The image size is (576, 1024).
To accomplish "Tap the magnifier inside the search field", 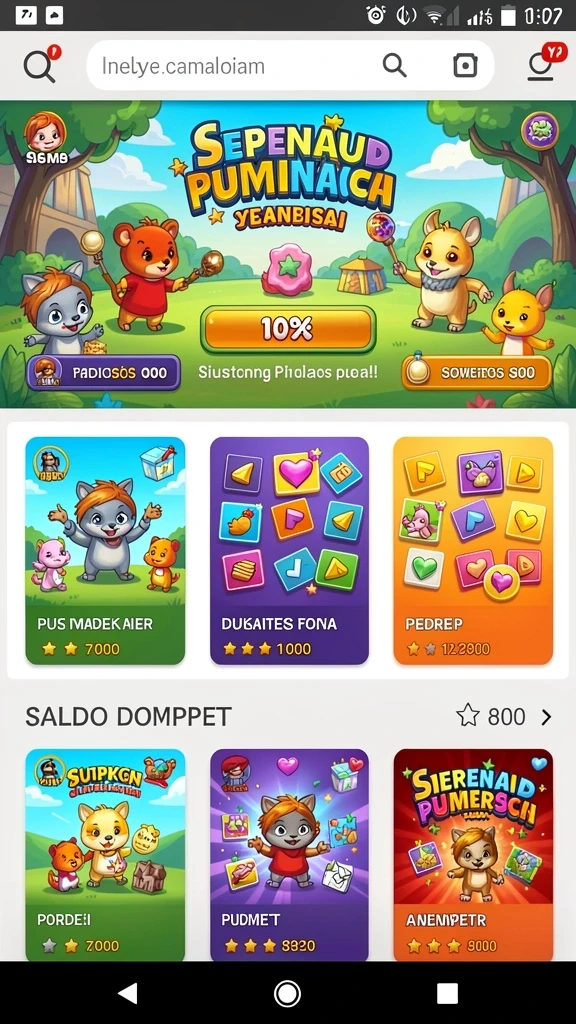I will coord(394,65).
